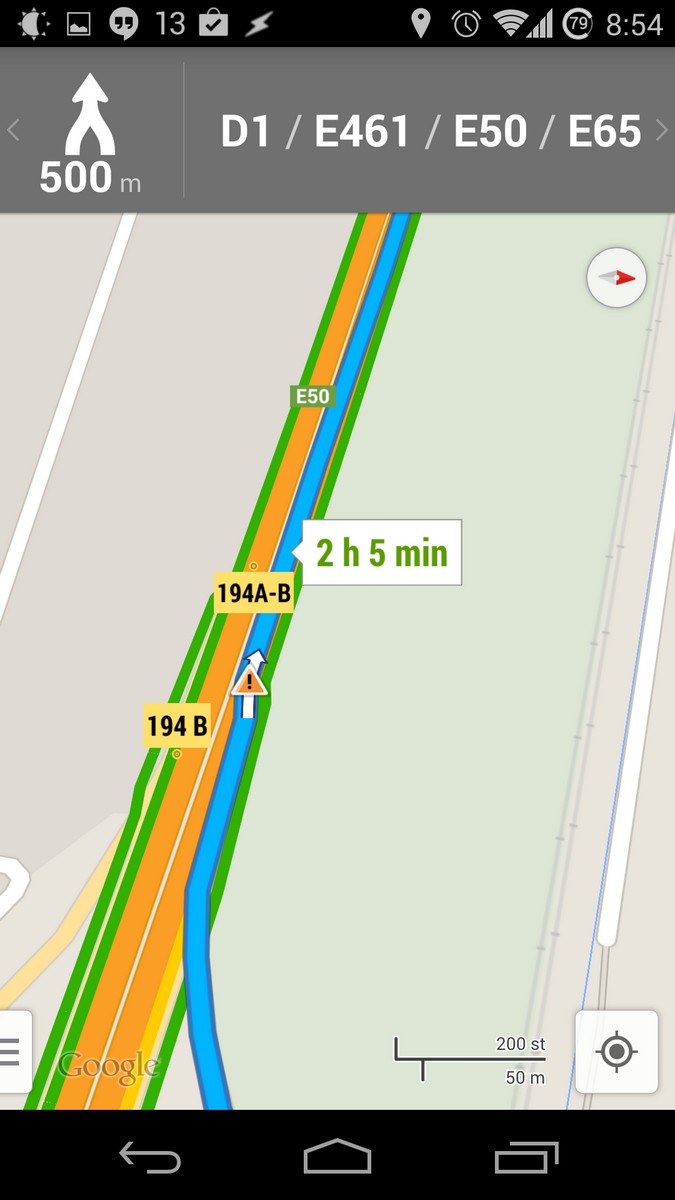Tap the 2 h 5 min route label
The height and width of the screenshot is (1200, 675).
381,552
